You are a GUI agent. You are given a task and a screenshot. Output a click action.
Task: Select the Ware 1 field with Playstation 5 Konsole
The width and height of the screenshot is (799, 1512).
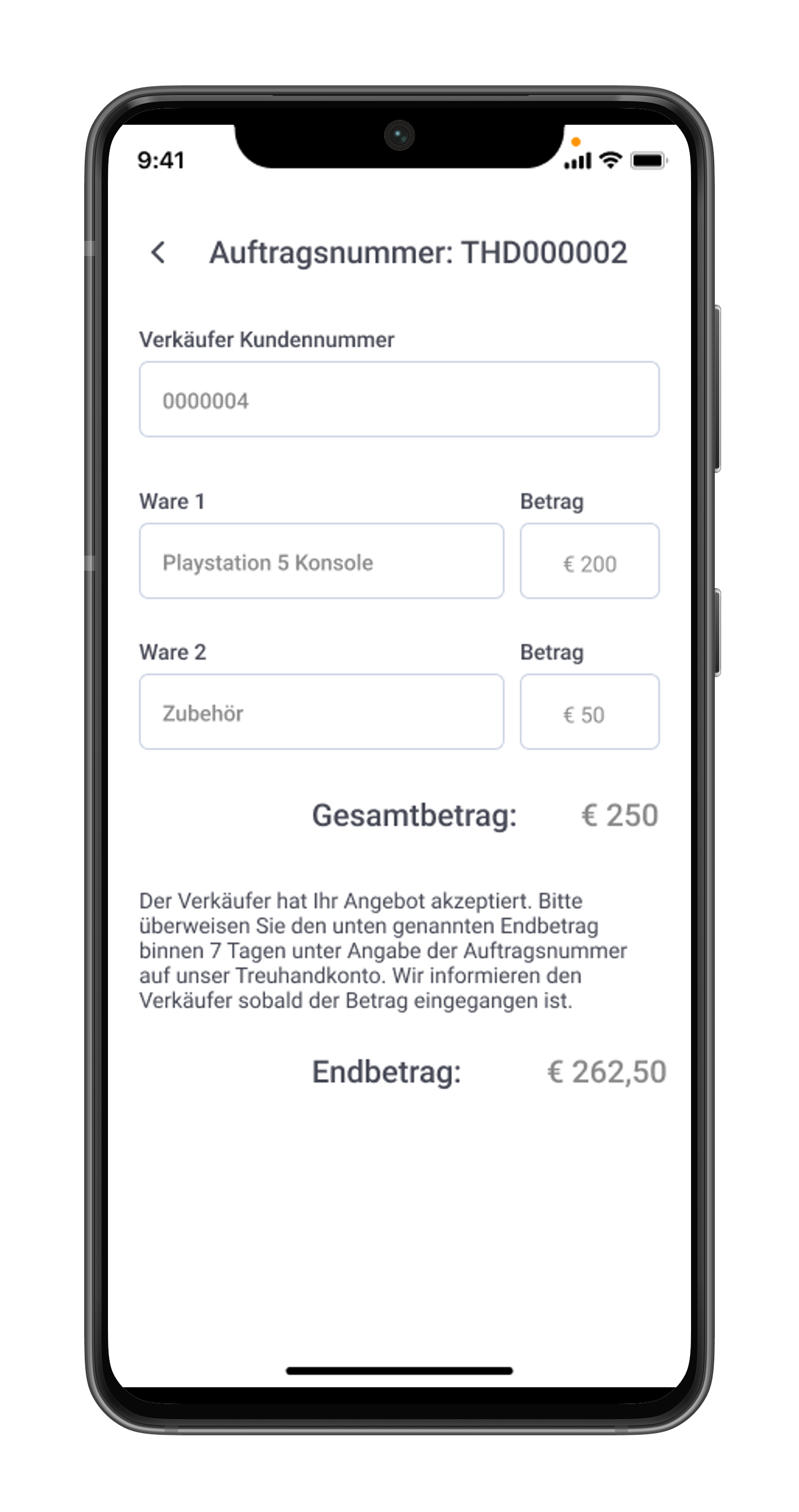(x=321, y=561)
